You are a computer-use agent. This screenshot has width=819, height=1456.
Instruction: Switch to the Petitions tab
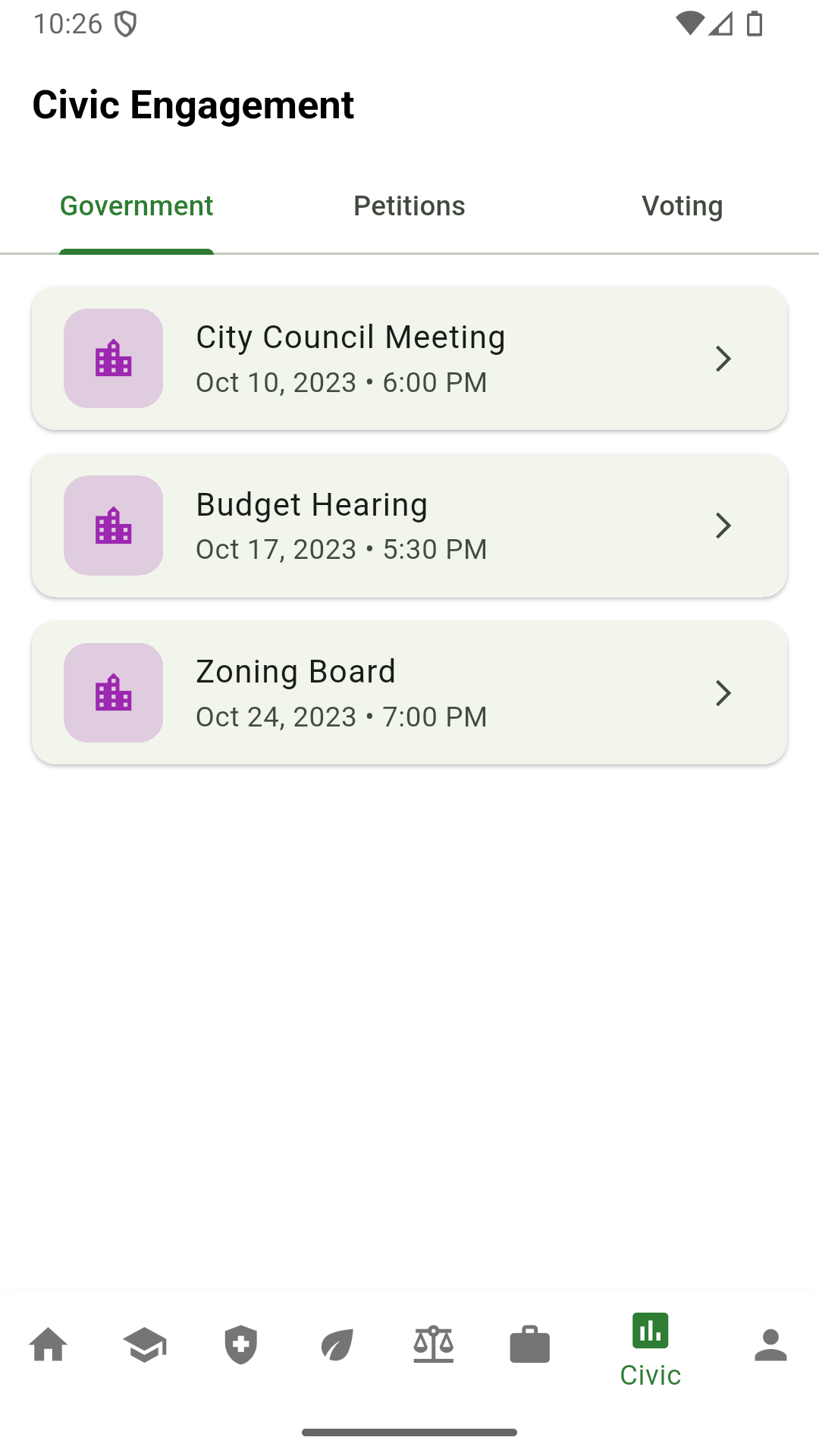click(409, 206)
